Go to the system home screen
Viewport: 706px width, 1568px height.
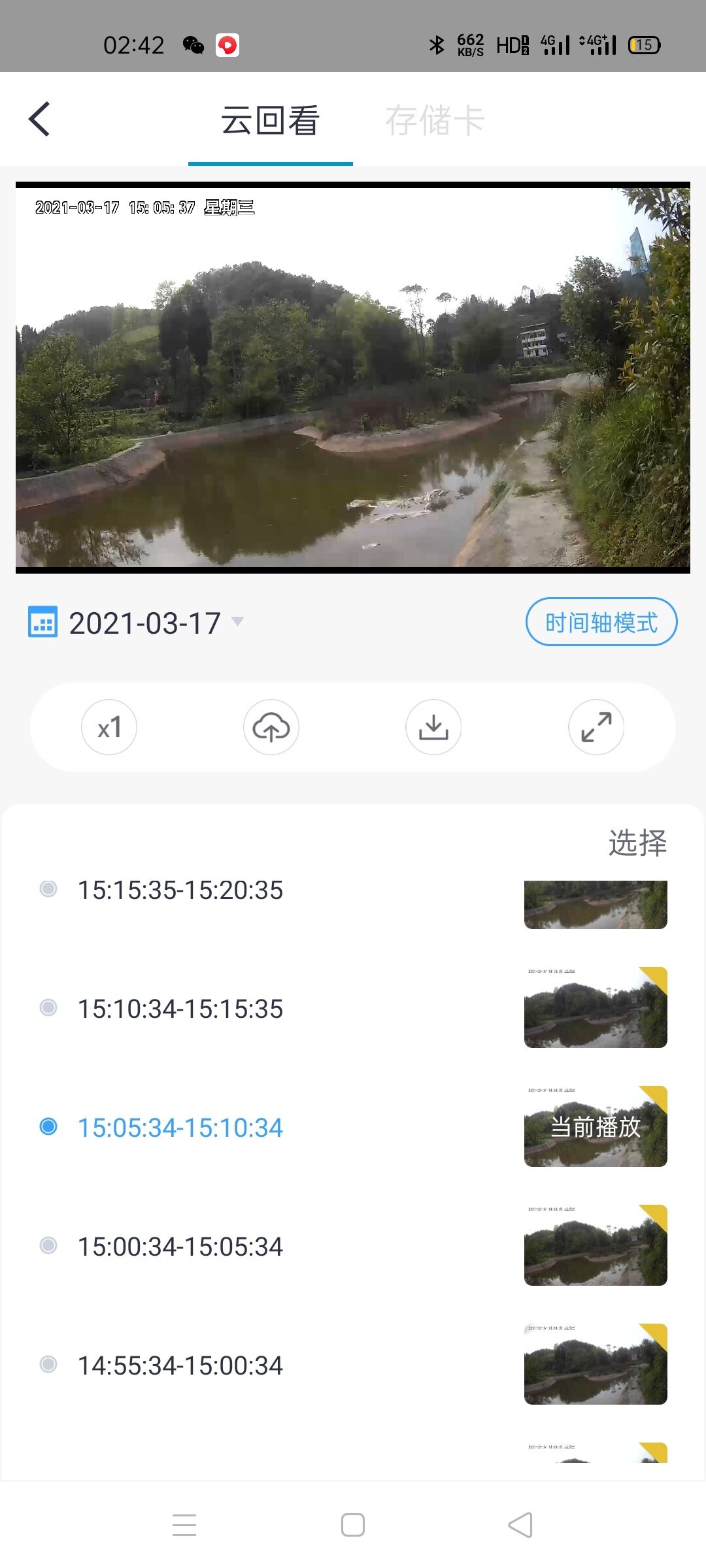(353, 1526)
